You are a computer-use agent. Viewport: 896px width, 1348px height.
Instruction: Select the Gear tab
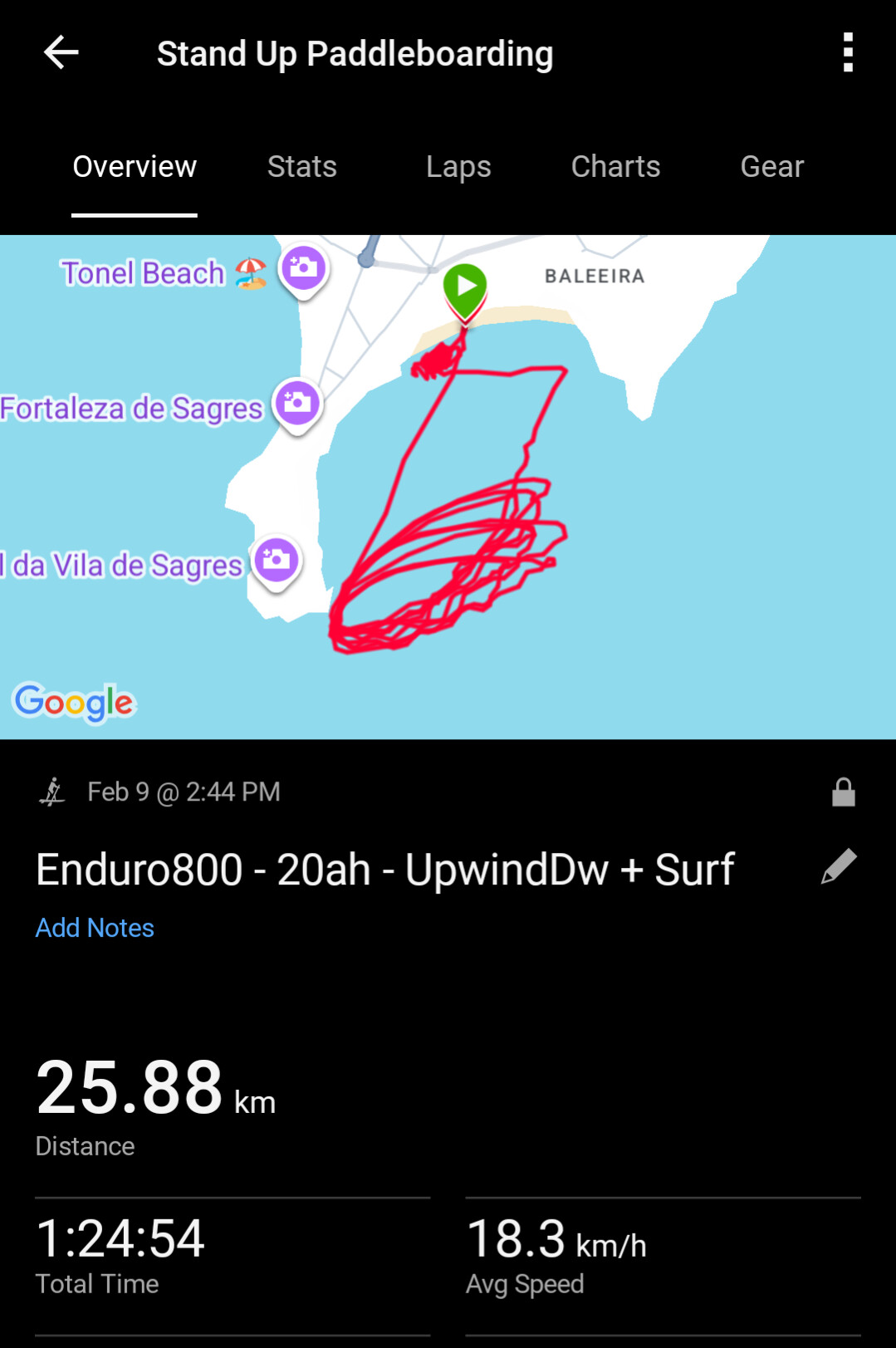coord(771,167)
